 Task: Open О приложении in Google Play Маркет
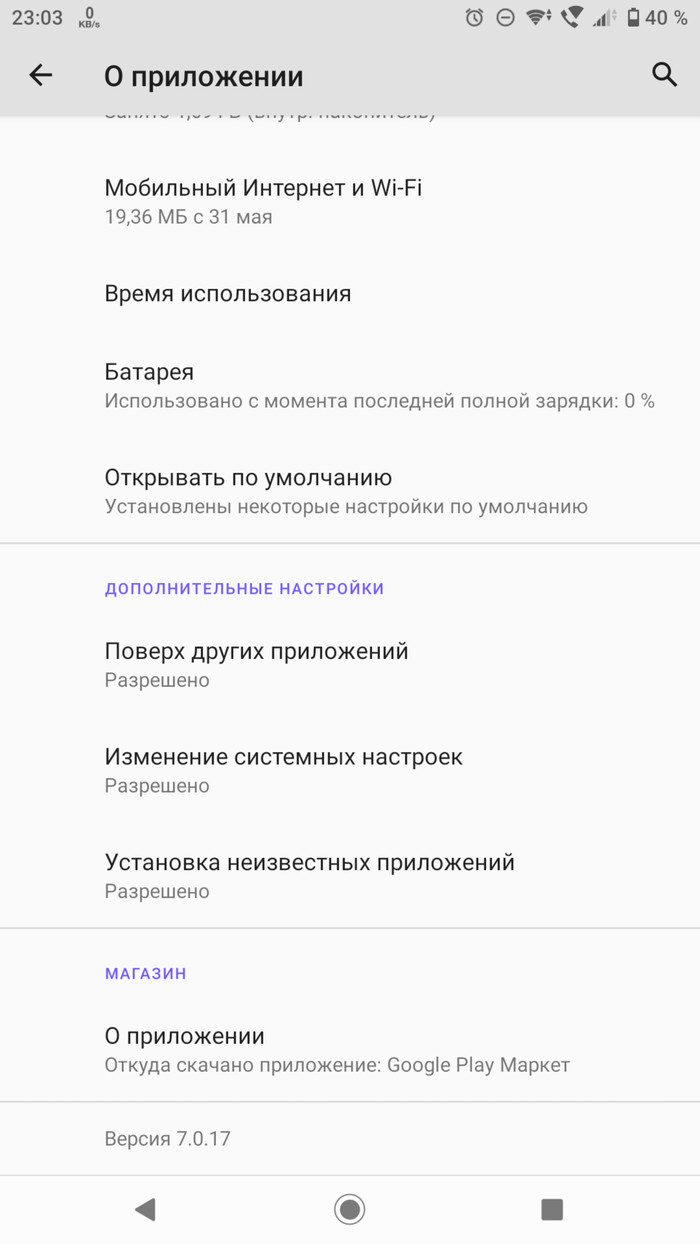click(x=350, y=1049)
